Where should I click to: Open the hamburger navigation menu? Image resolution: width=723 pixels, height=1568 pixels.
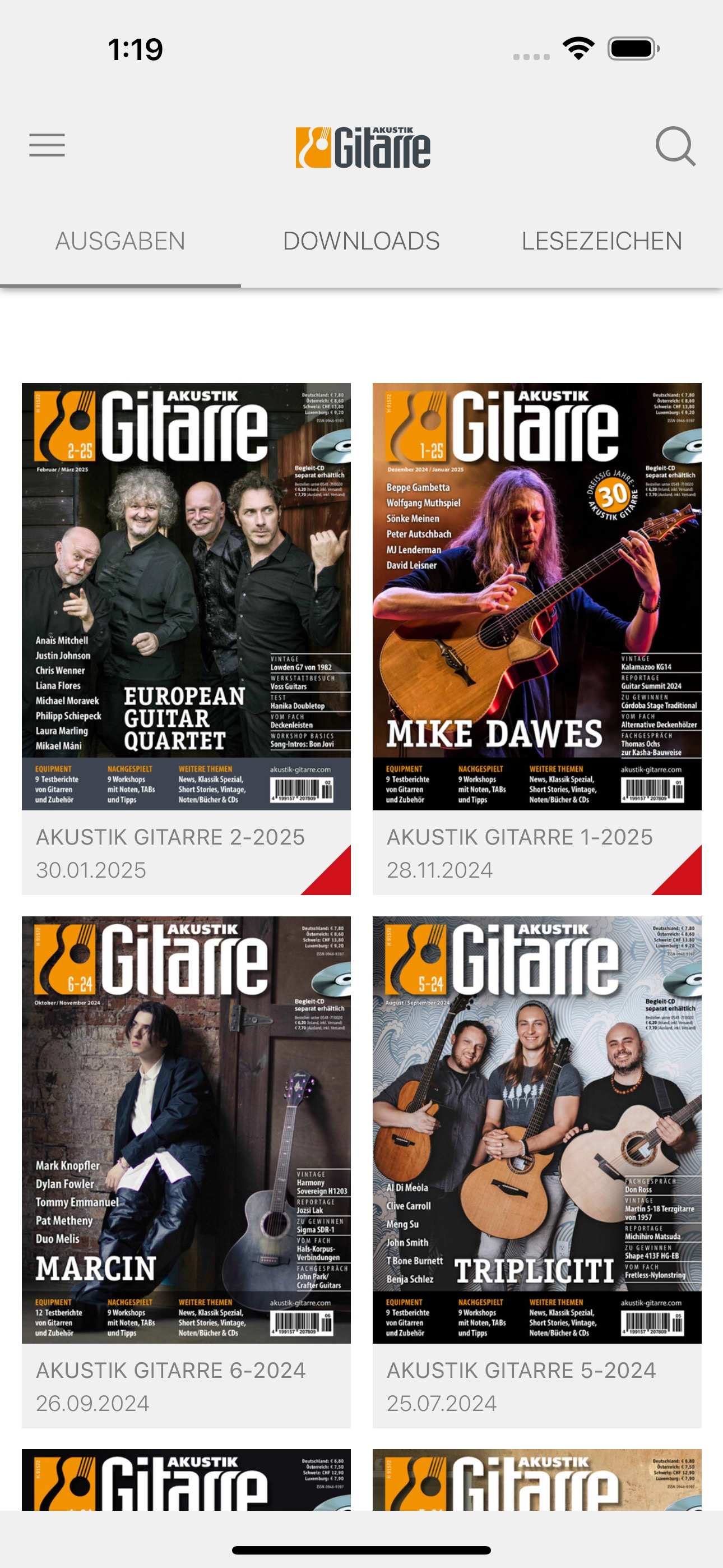(x=47, y=145)
